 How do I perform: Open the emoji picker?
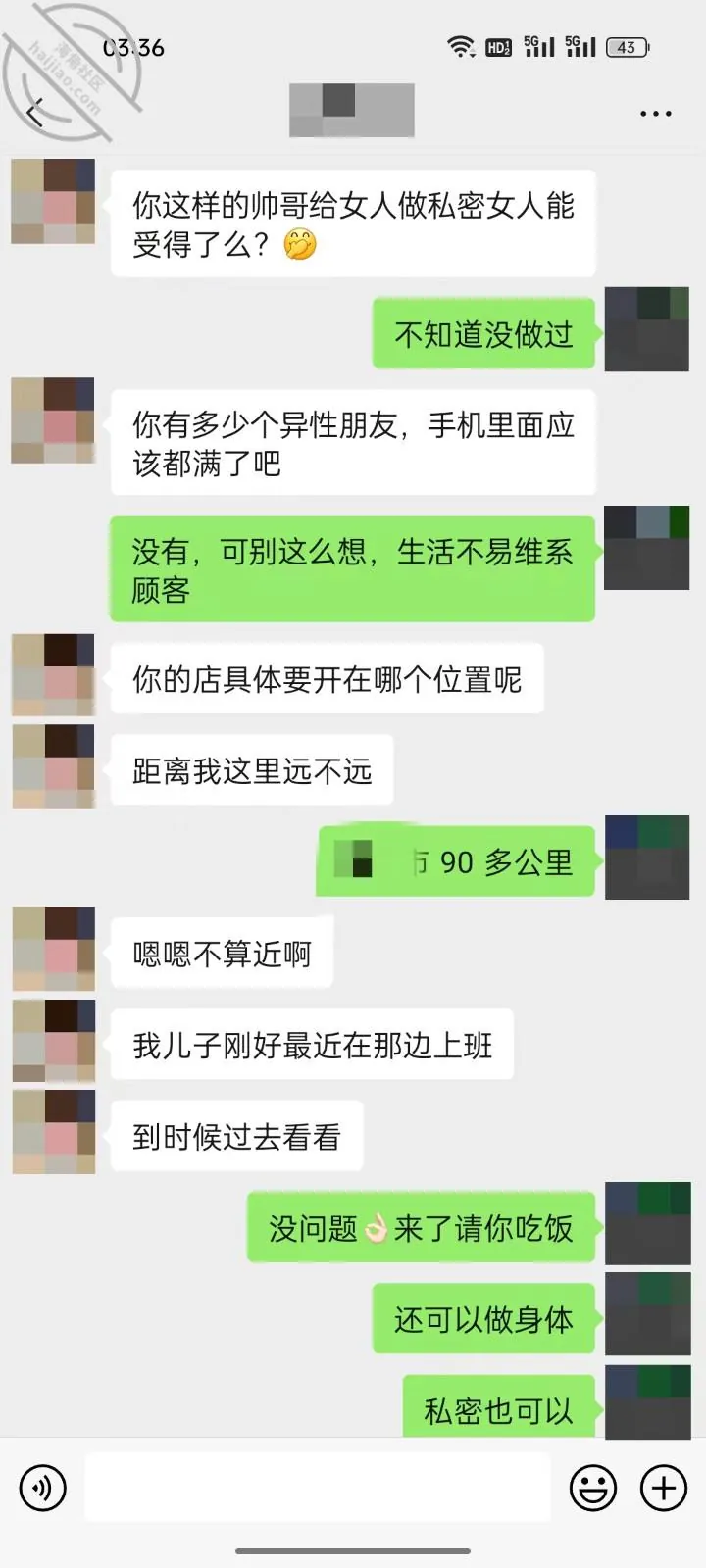coord(593,1489)
